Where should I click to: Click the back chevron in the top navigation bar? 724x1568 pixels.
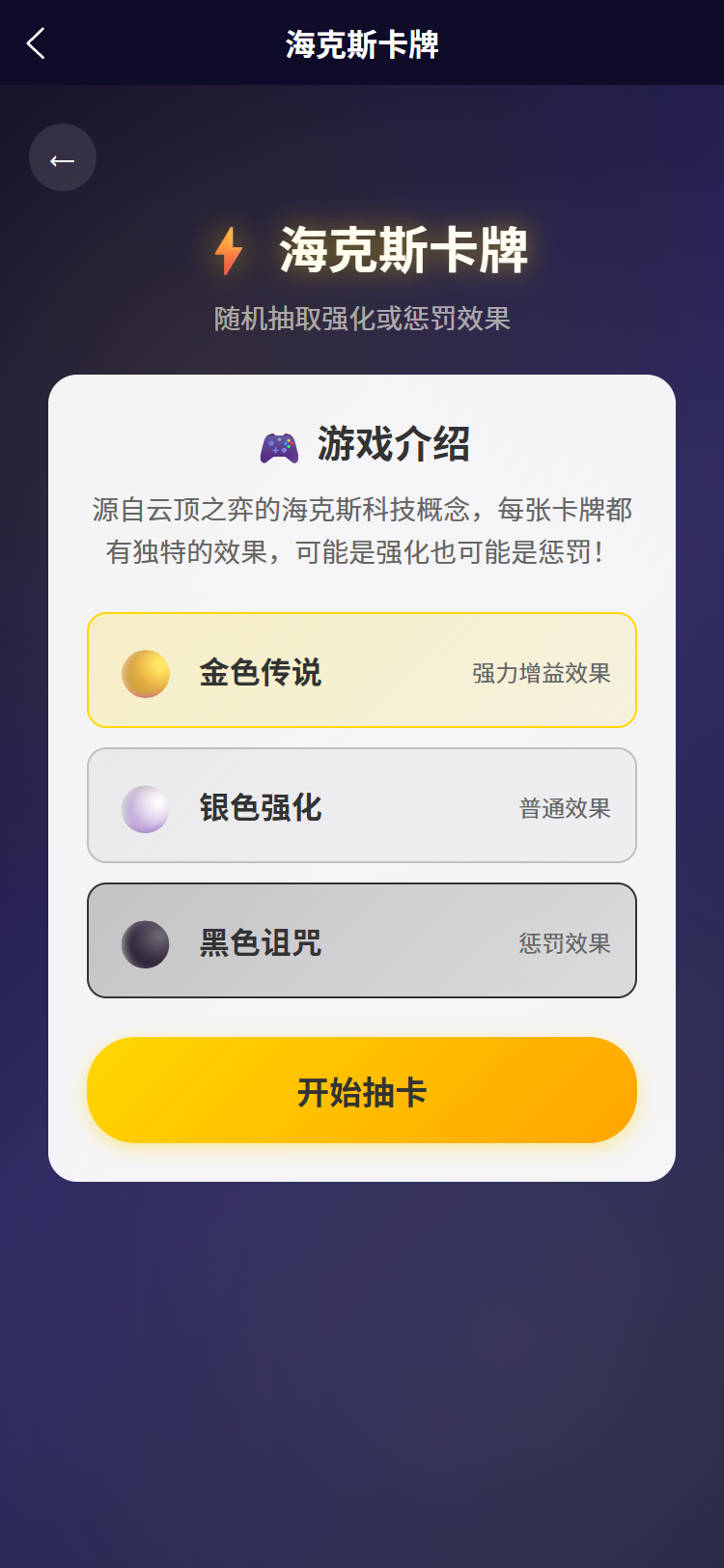35,42
